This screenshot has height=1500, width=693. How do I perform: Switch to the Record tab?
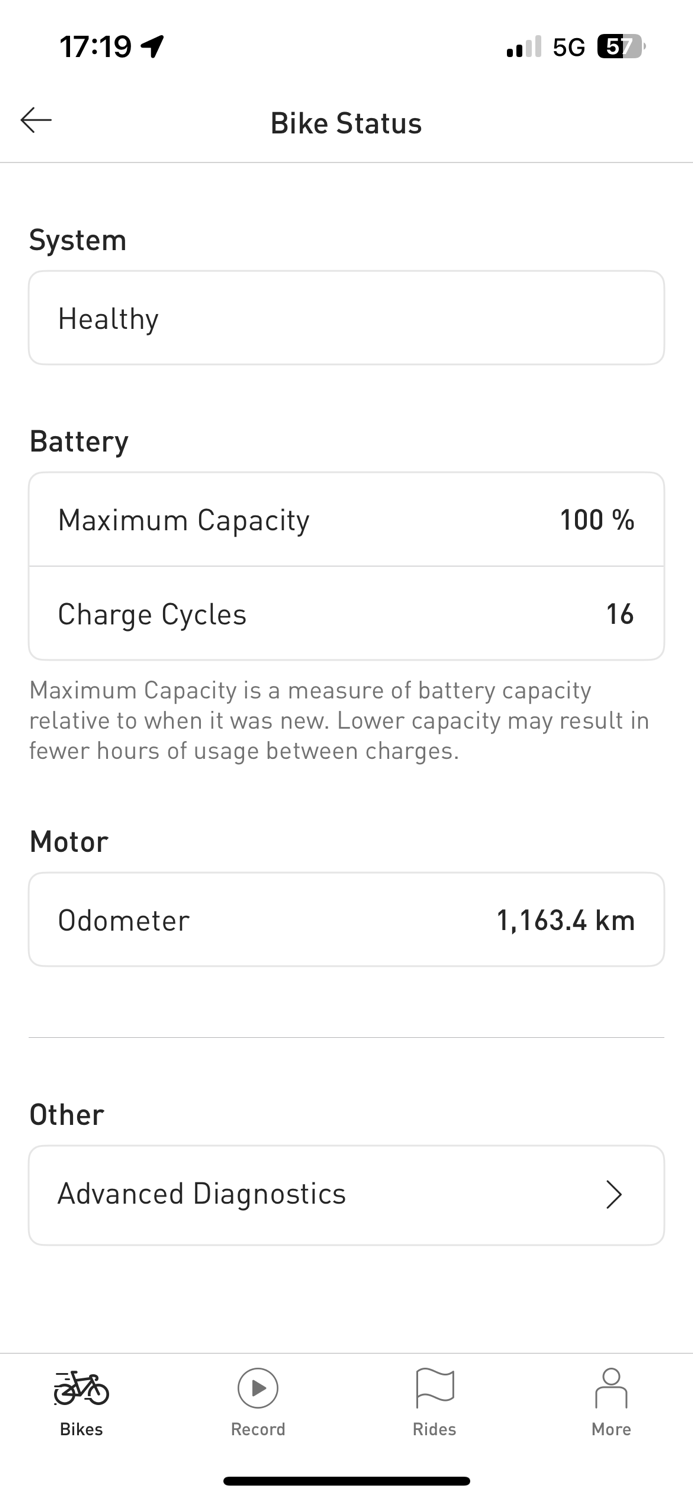[x=258, y=1402]
